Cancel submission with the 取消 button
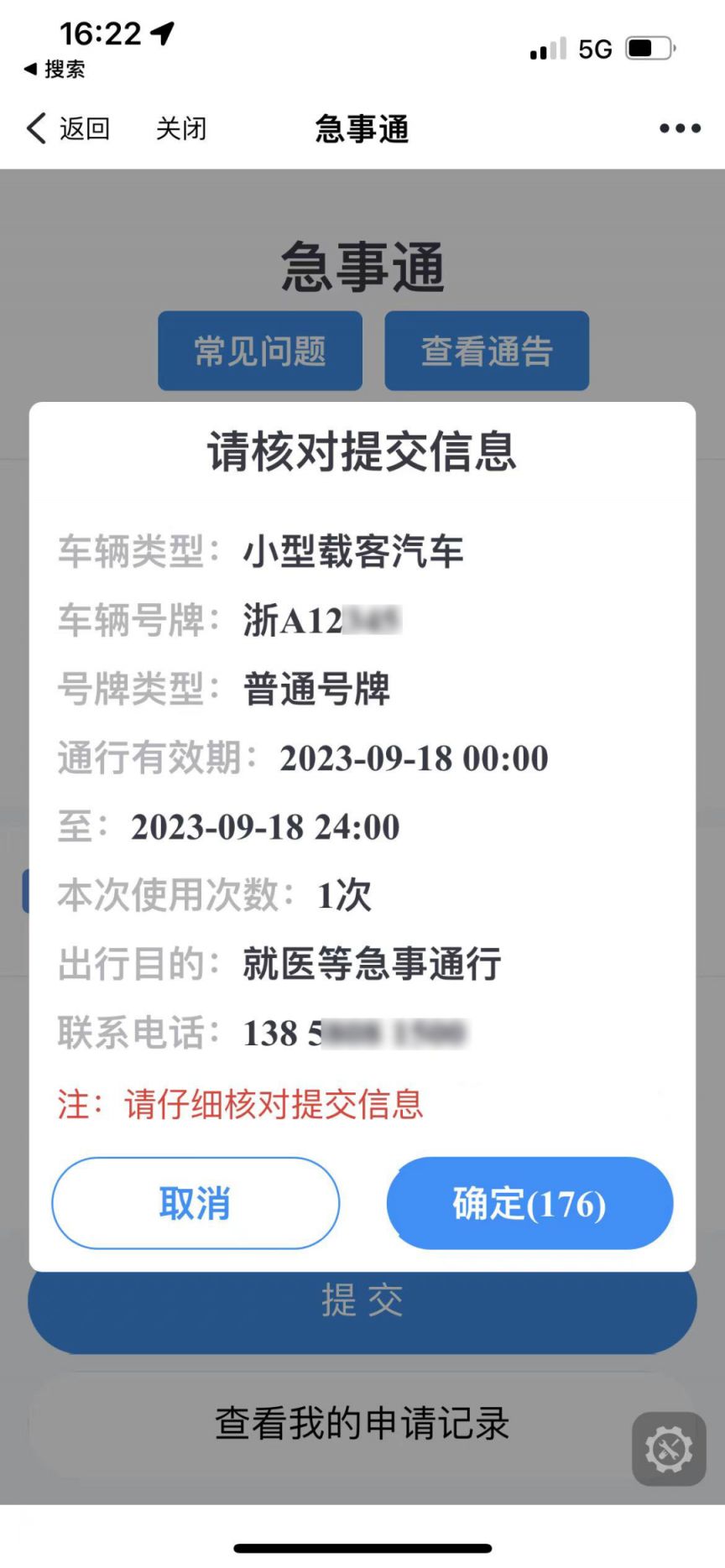The height and width of the screenshot is (1568, 725). click(196, 1203)
